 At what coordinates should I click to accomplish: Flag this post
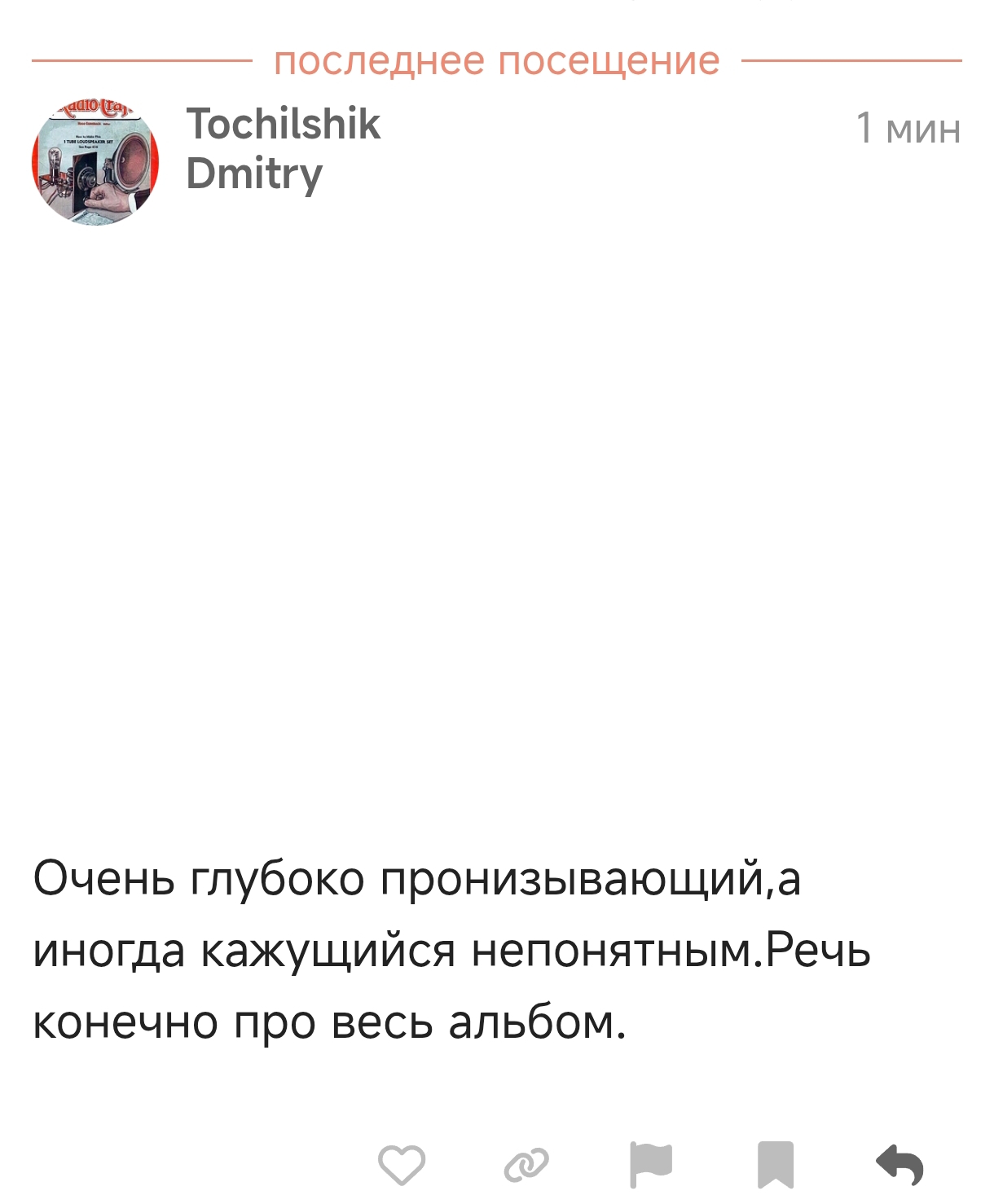click(651, 1165)
